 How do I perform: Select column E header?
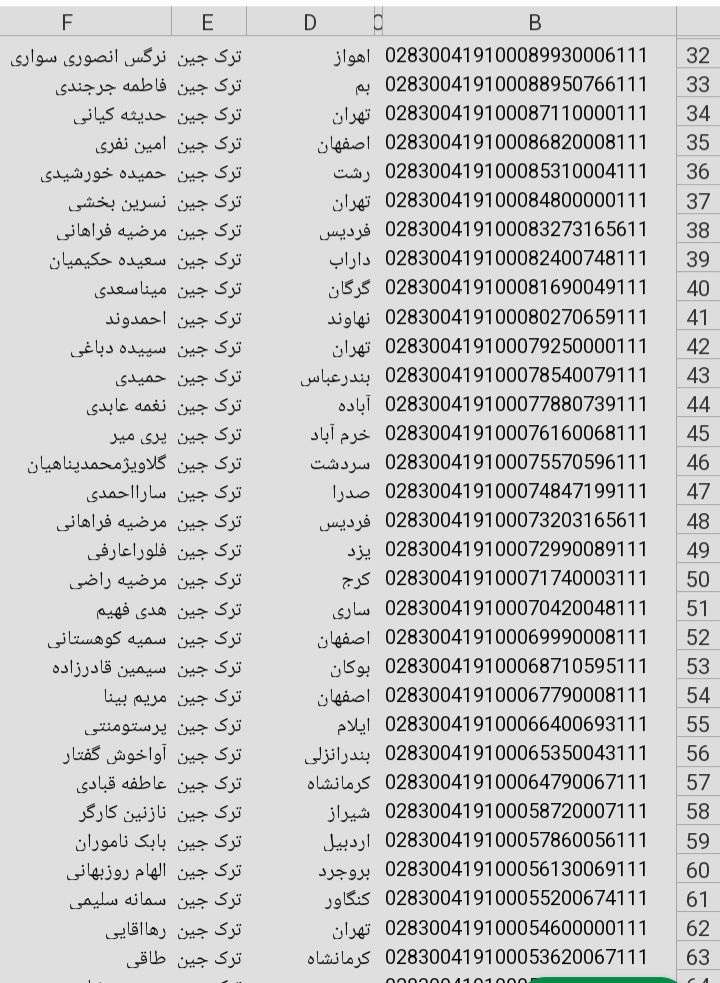coord(207,21)
